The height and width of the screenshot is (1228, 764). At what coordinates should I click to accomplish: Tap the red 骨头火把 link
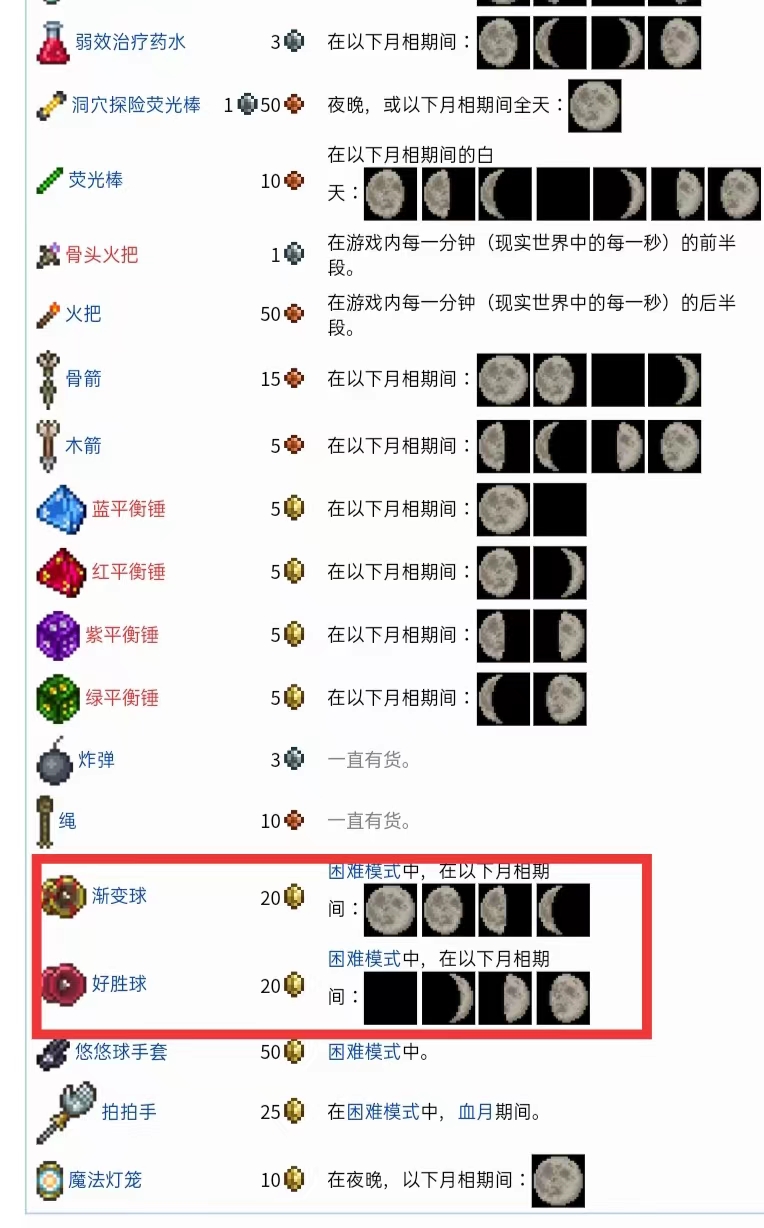pos(101,255)
